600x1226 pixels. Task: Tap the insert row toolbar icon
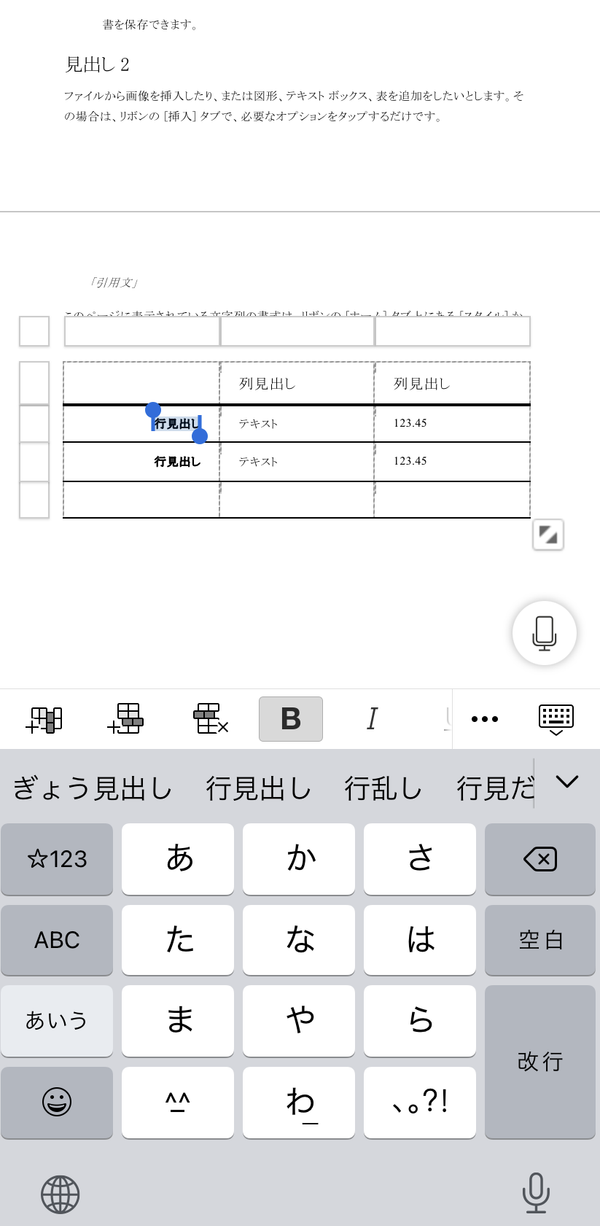127,719
